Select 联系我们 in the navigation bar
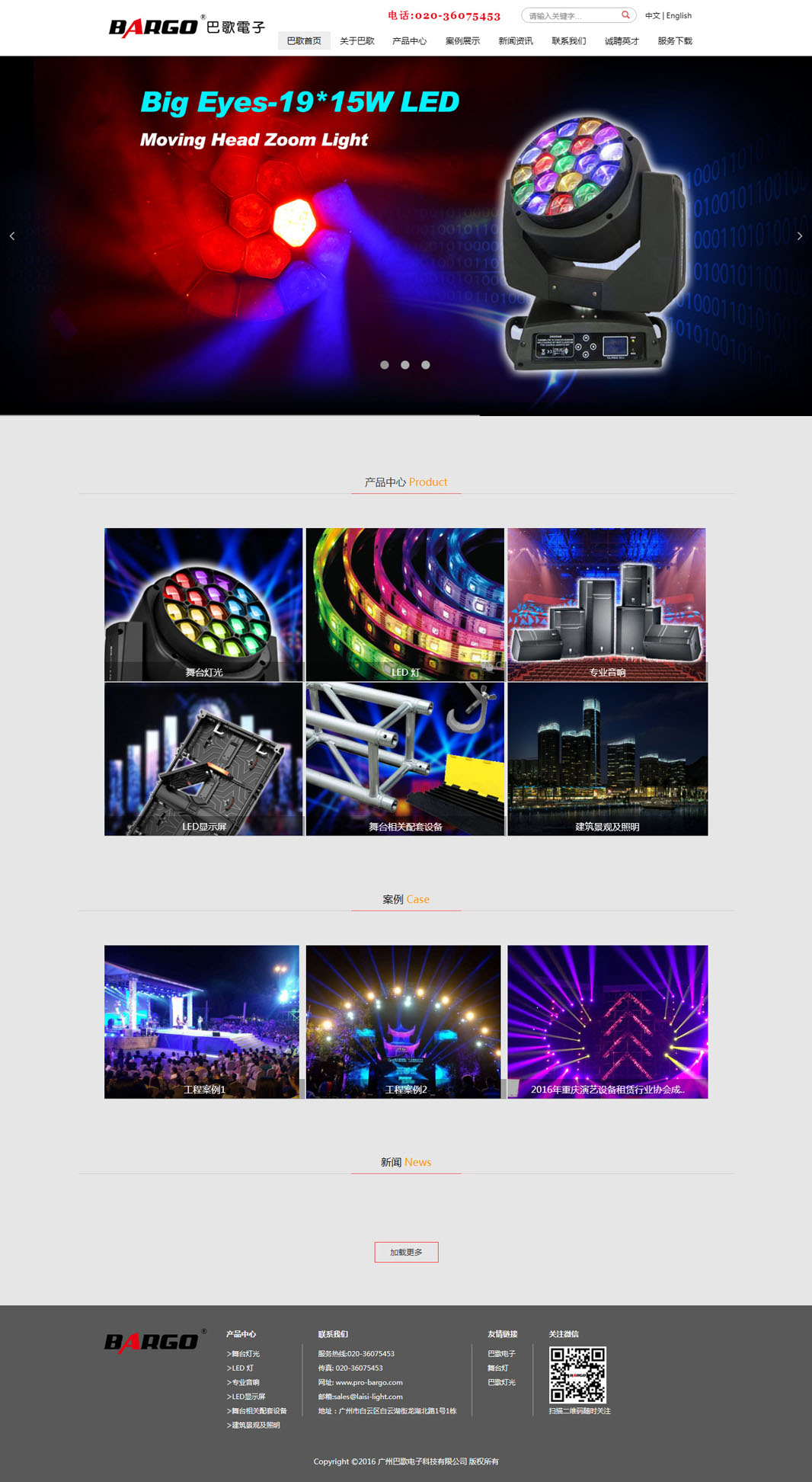 point(569,41)
